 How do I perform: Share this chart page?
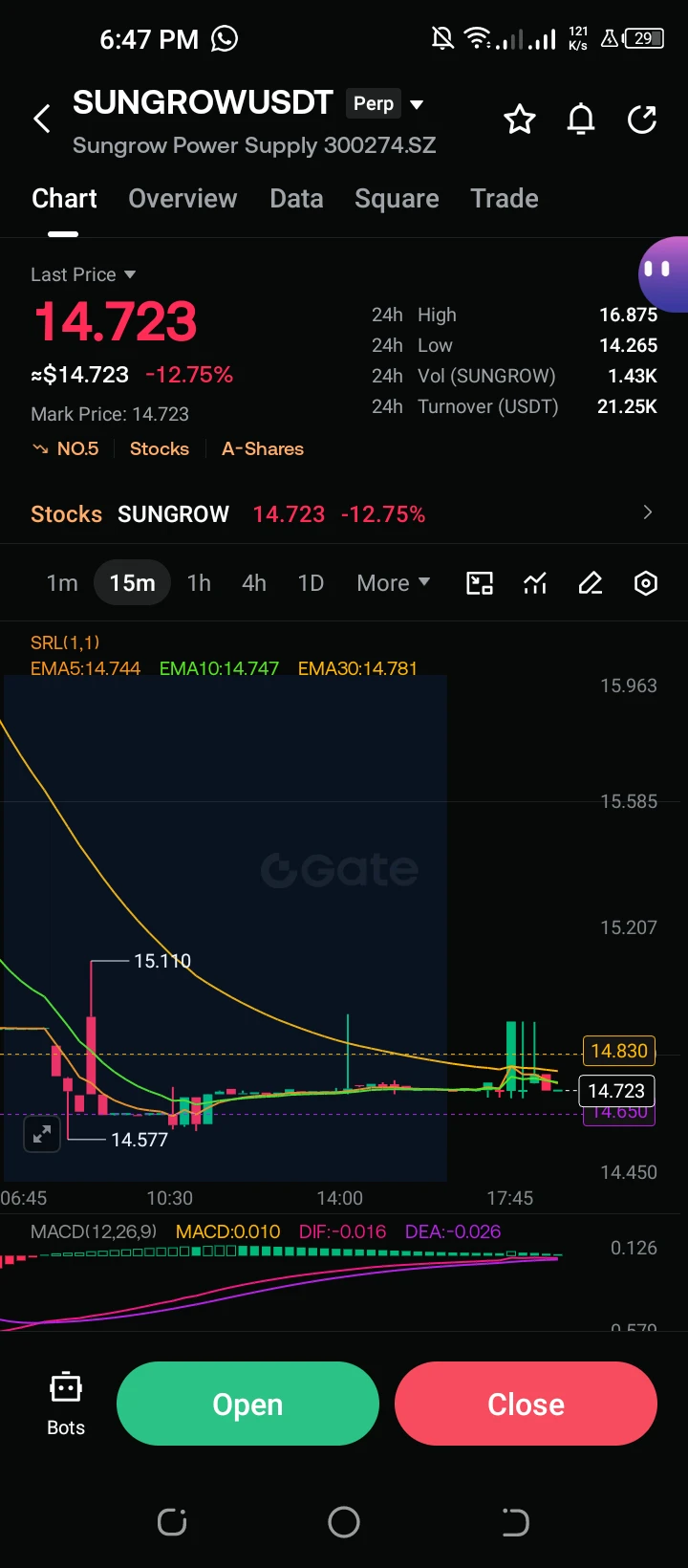point(642,120)
